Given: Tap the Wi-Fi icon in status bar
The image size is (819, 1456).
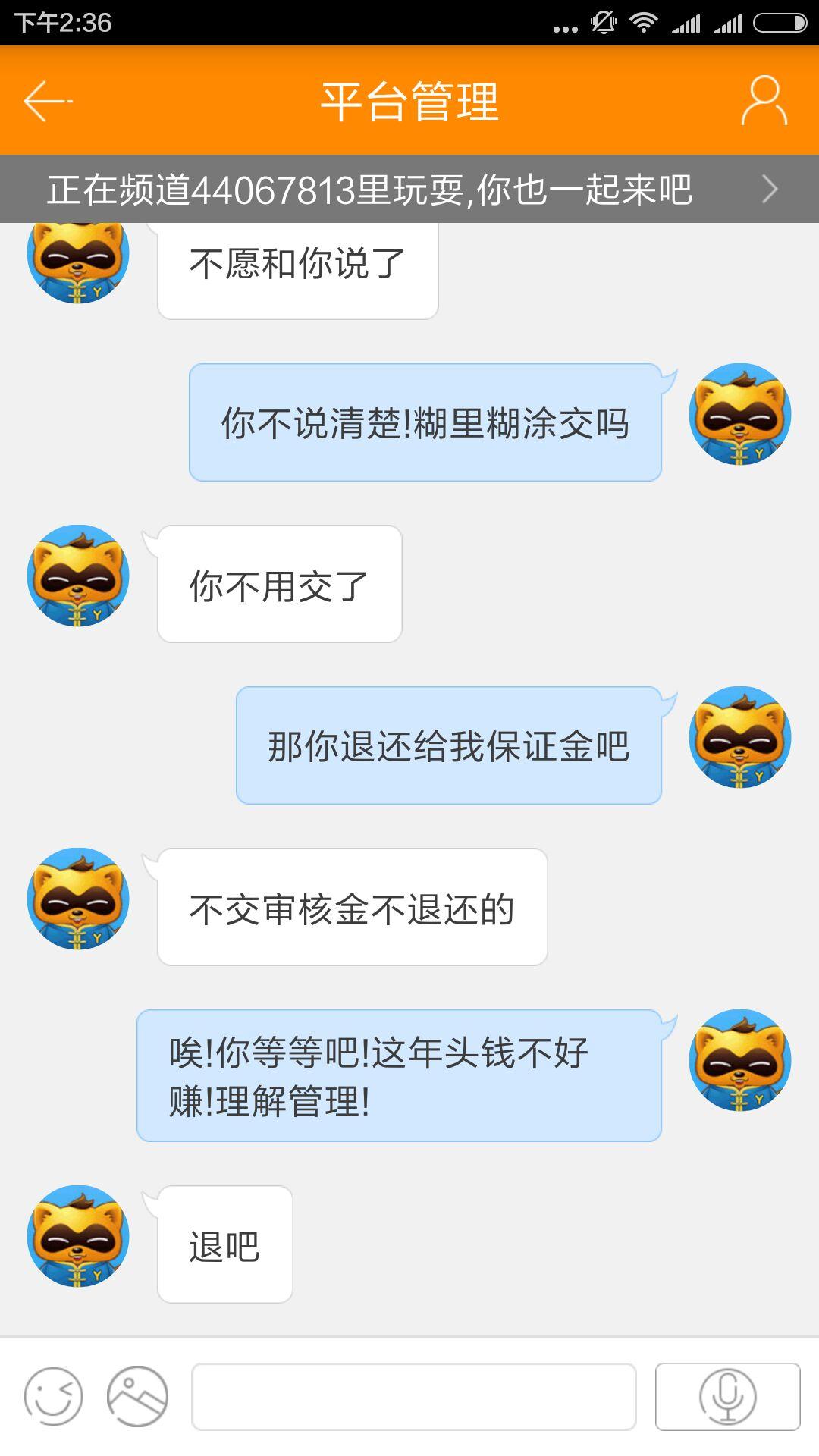Looking at the screenshot, I should 645,22.
